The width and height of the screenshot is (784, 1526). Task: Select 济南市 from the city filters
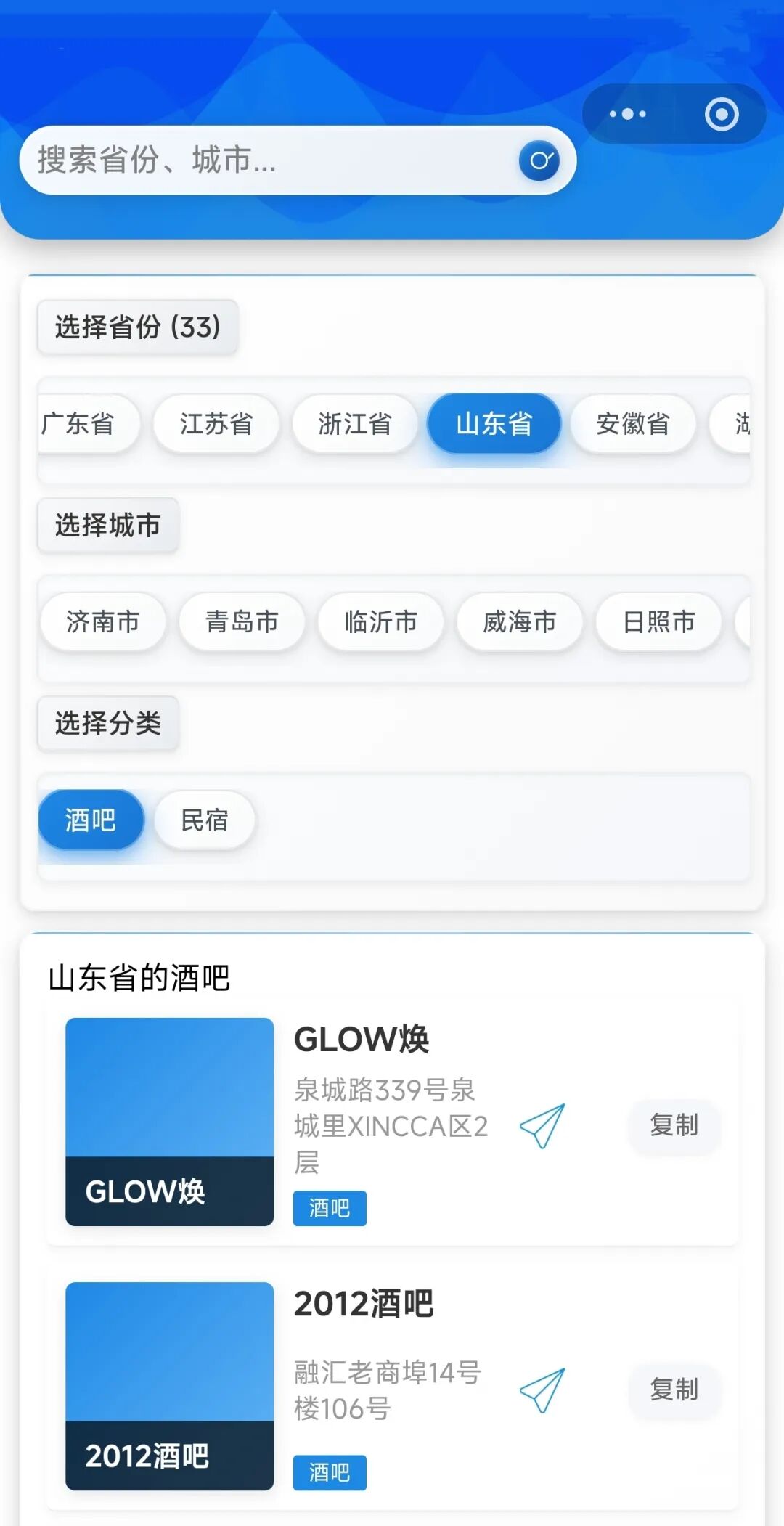coord(102,622)
